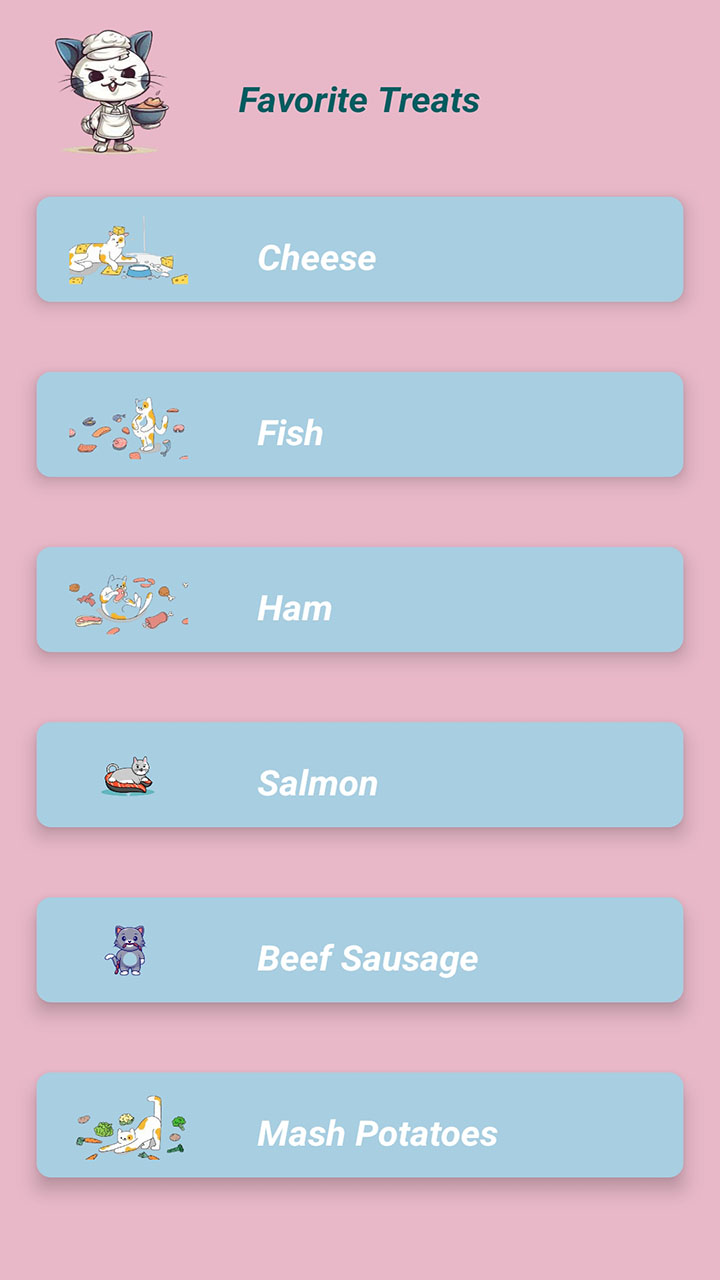This screenshot has width=720, height=1280.
Task: Select the Fish treat card
Action: (x=360, y=422)
